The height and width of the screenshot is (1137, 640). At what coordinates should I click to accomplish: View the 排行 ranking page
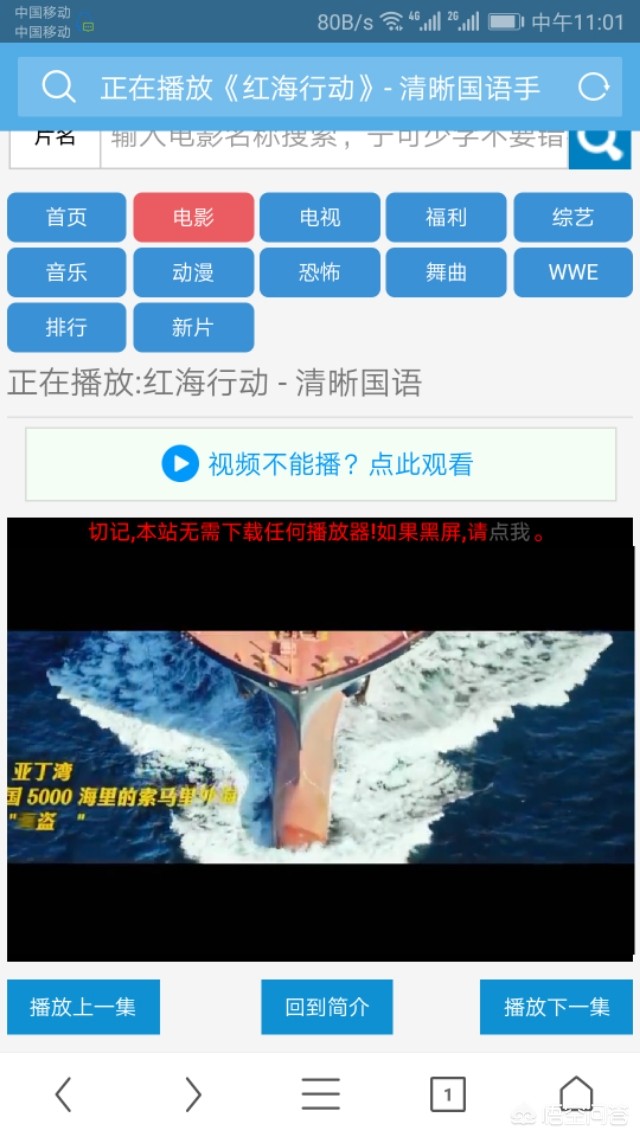(67, 327)
